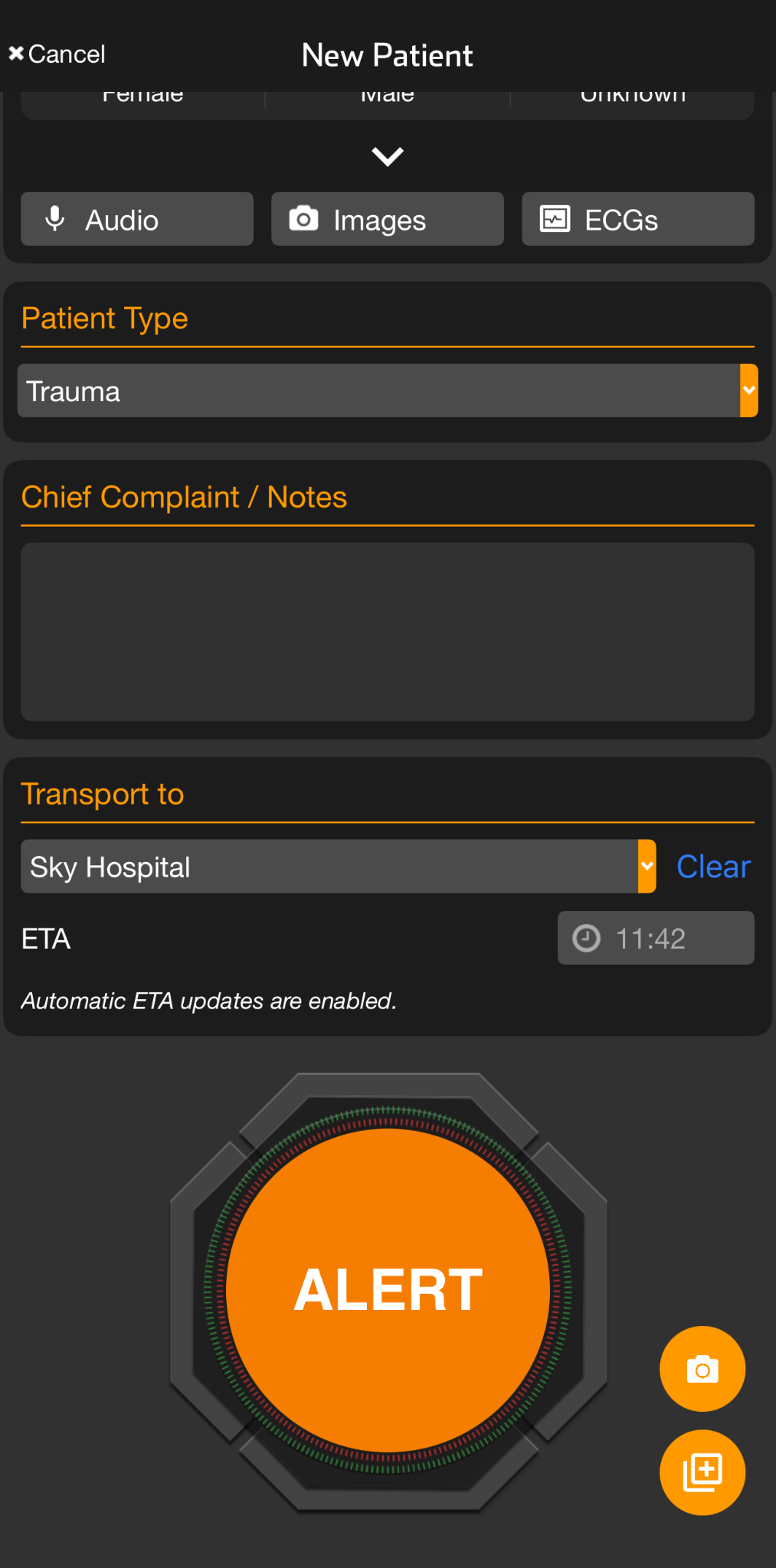Clear the selected transport hospital
This screenshot has width=776, height=1568.
click(x=713, y=867)
